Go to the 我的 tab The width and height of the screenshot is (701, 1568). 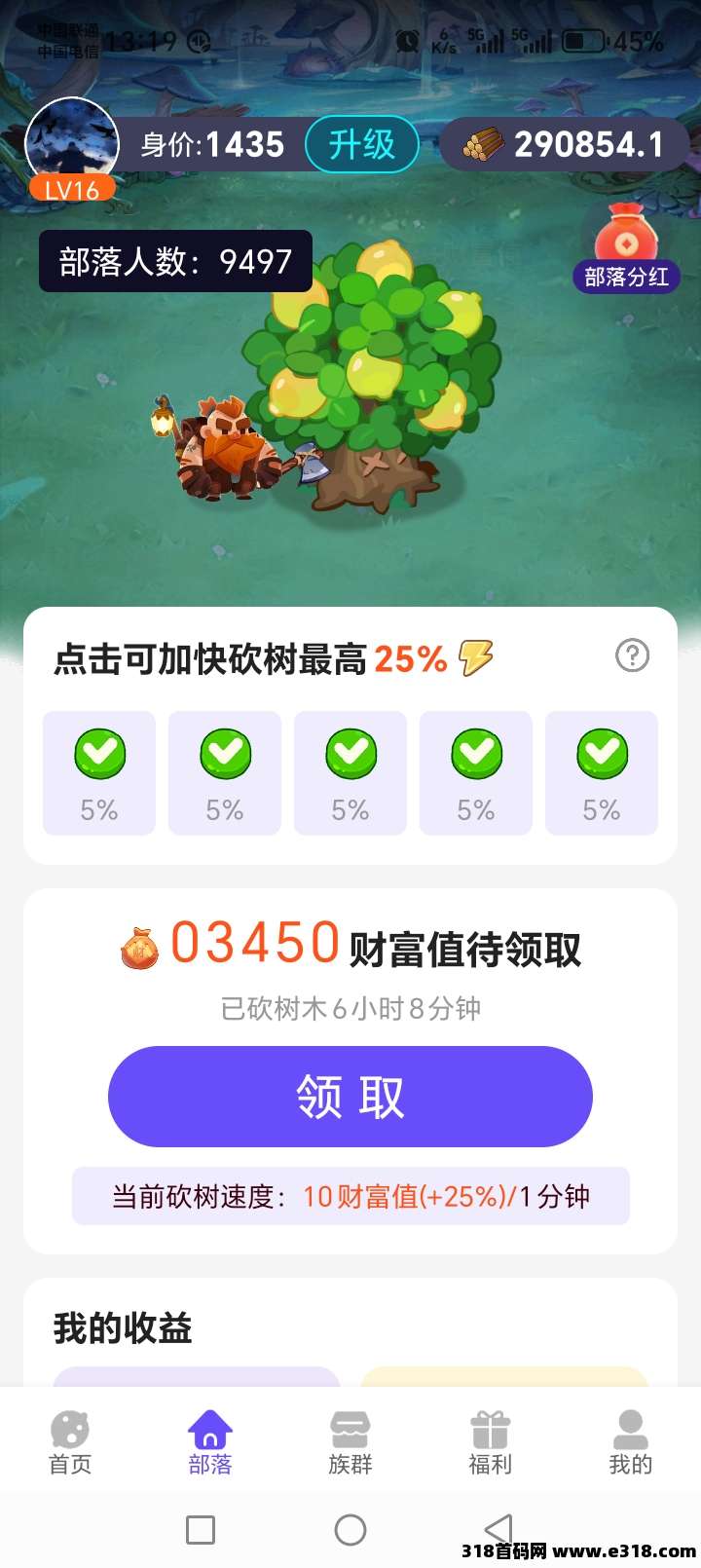coord(630,1442)
